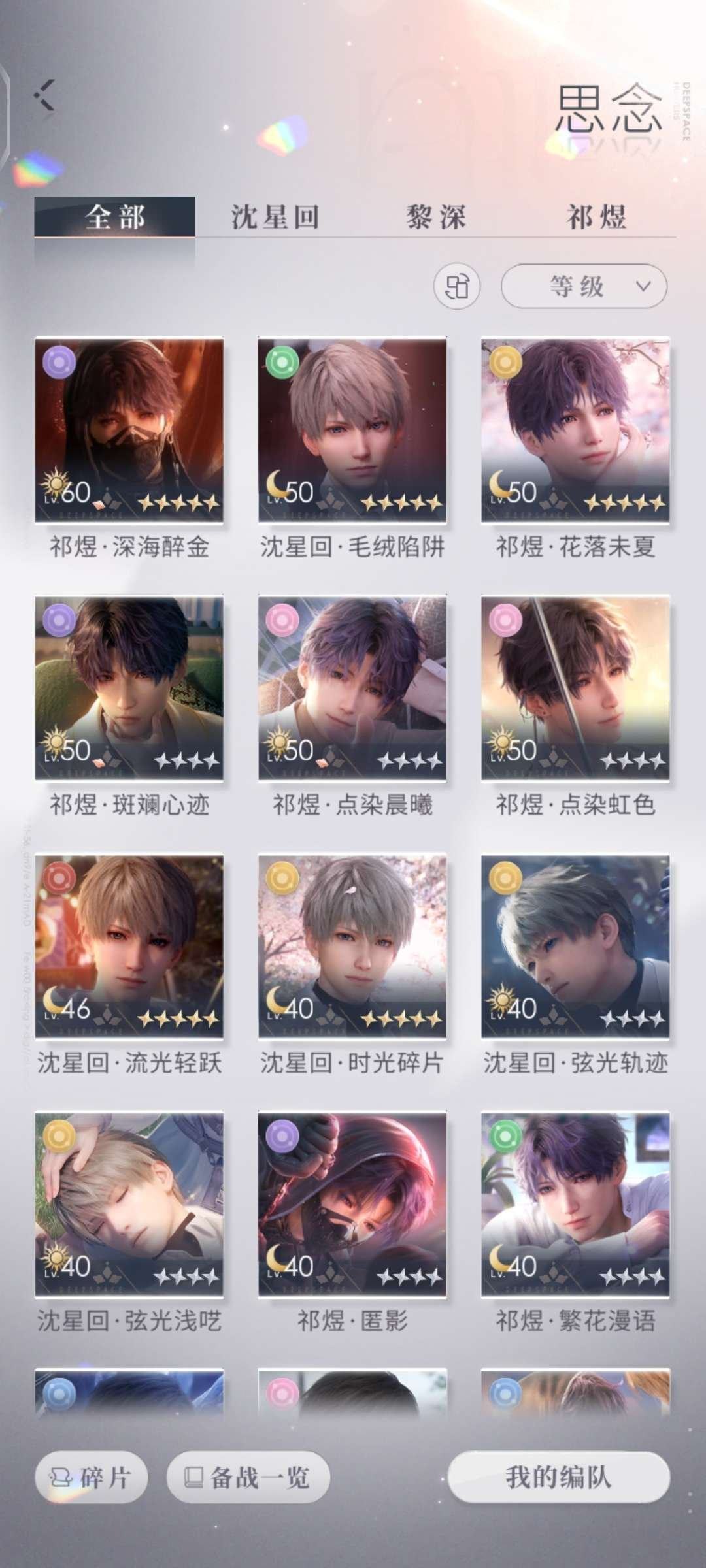Select the 祁煜·点染虹色 card
Screen dimensions: 706x1568
point(575,688)
